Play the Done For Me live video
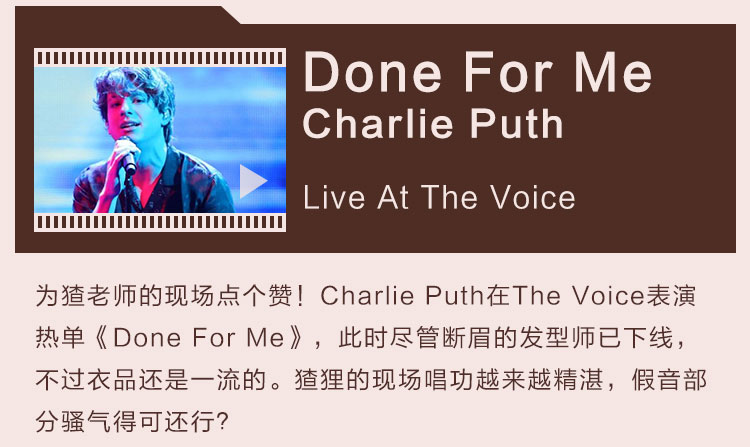 (x=252, y=181)
